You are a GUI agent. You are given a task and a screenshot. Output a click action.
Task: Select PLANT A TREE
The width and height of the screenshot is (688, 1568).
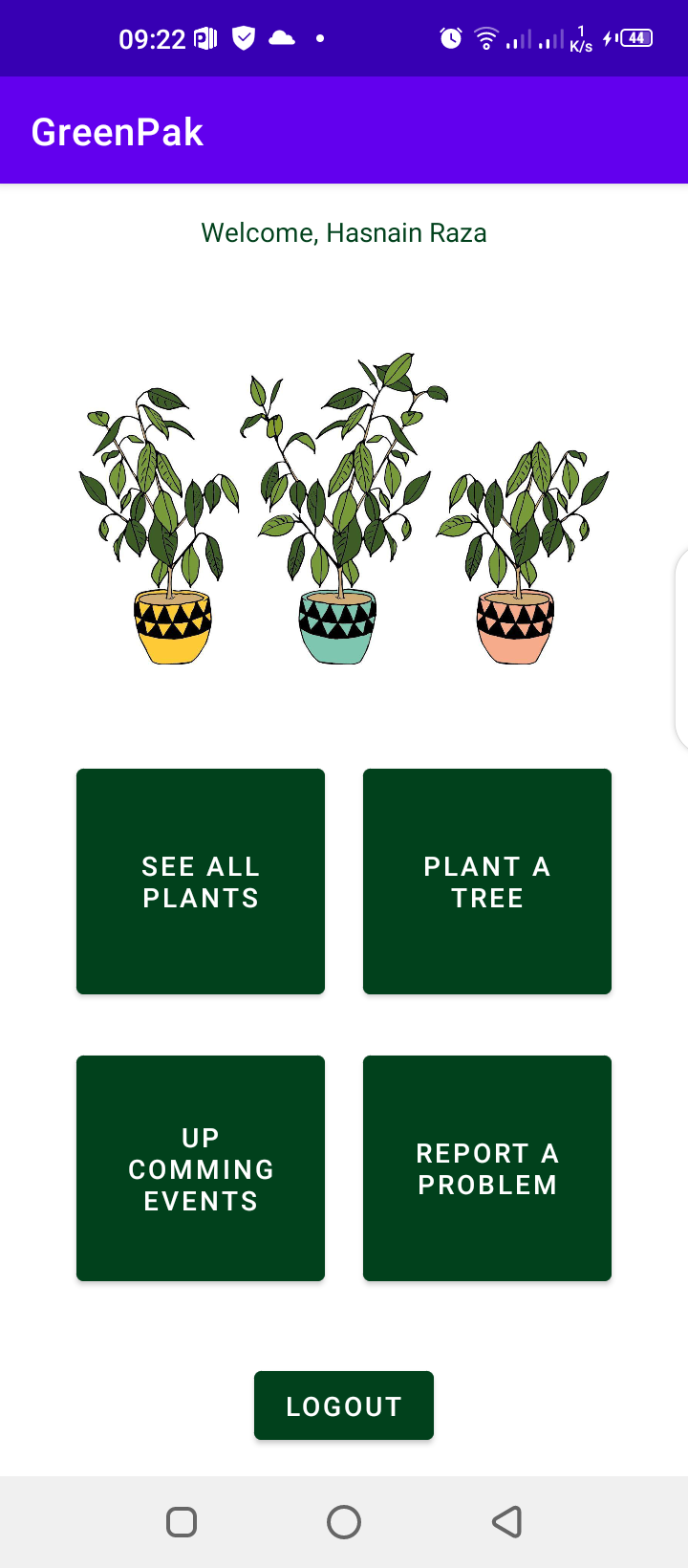486,882
